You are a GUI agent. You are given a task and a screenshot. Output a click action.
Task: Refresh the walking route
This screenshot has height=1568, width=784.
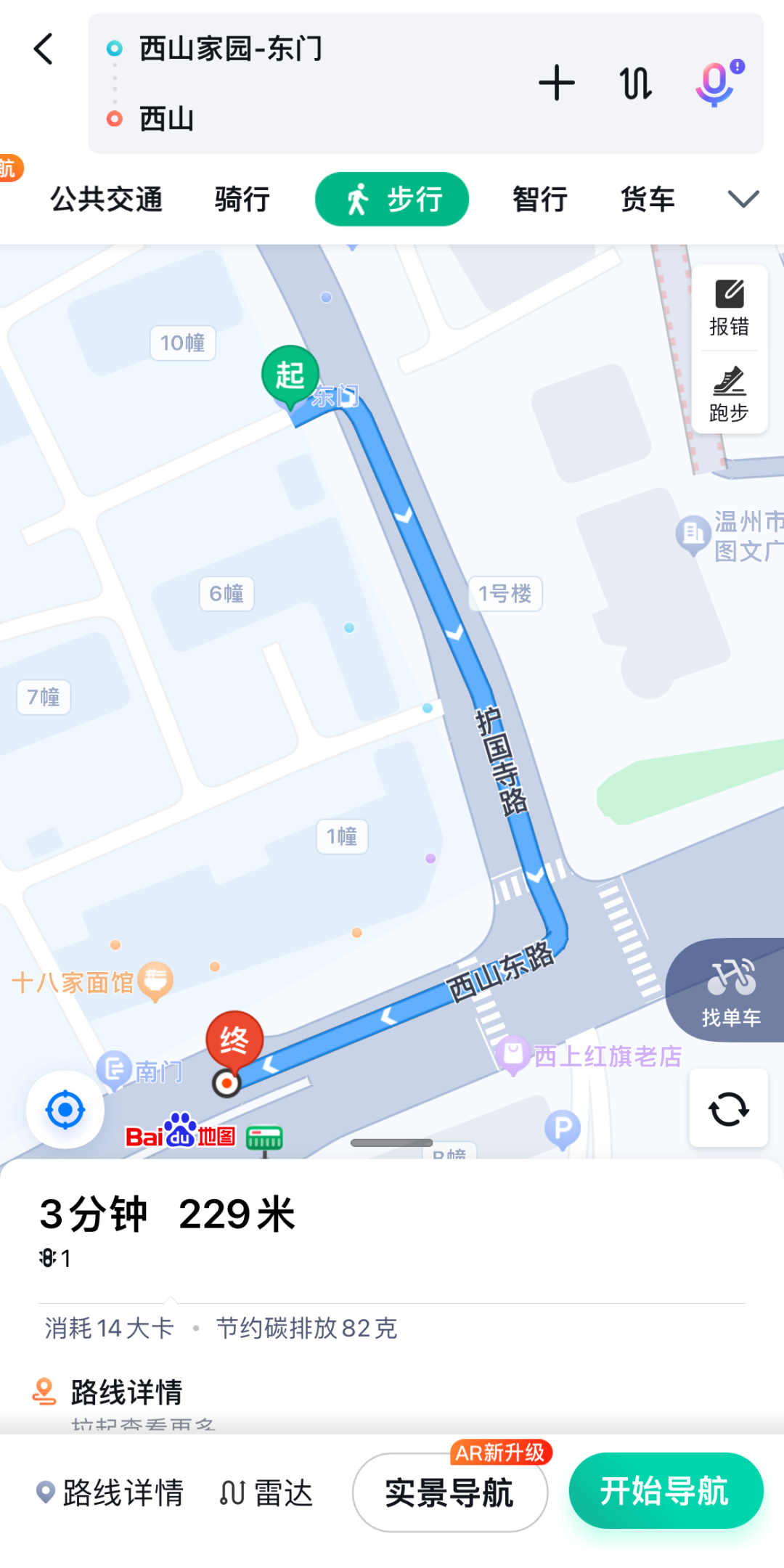click(x=728, y=1108)
